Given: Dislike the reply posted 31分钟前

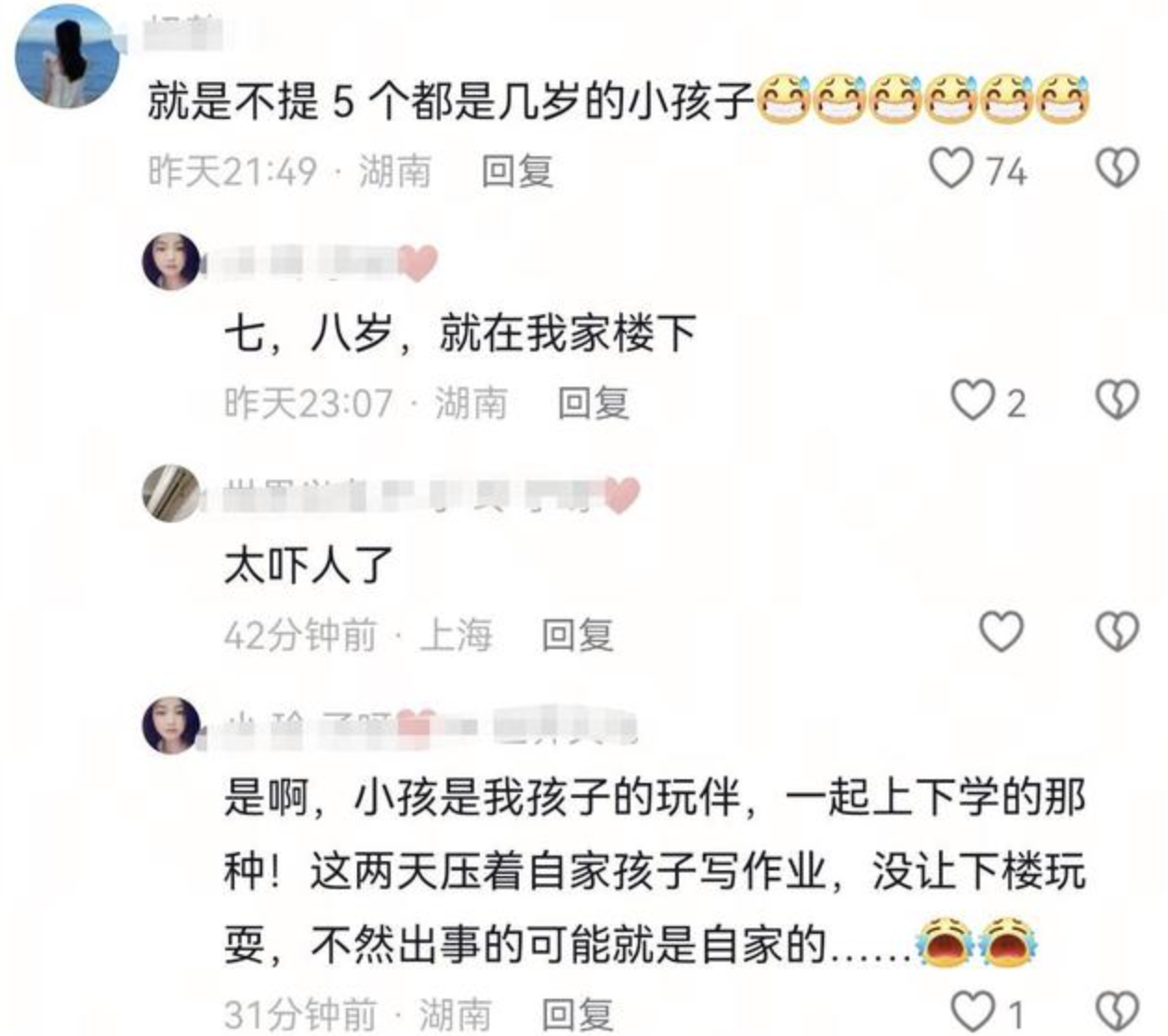Looking at the screenshot, I should [1116, 1012].
